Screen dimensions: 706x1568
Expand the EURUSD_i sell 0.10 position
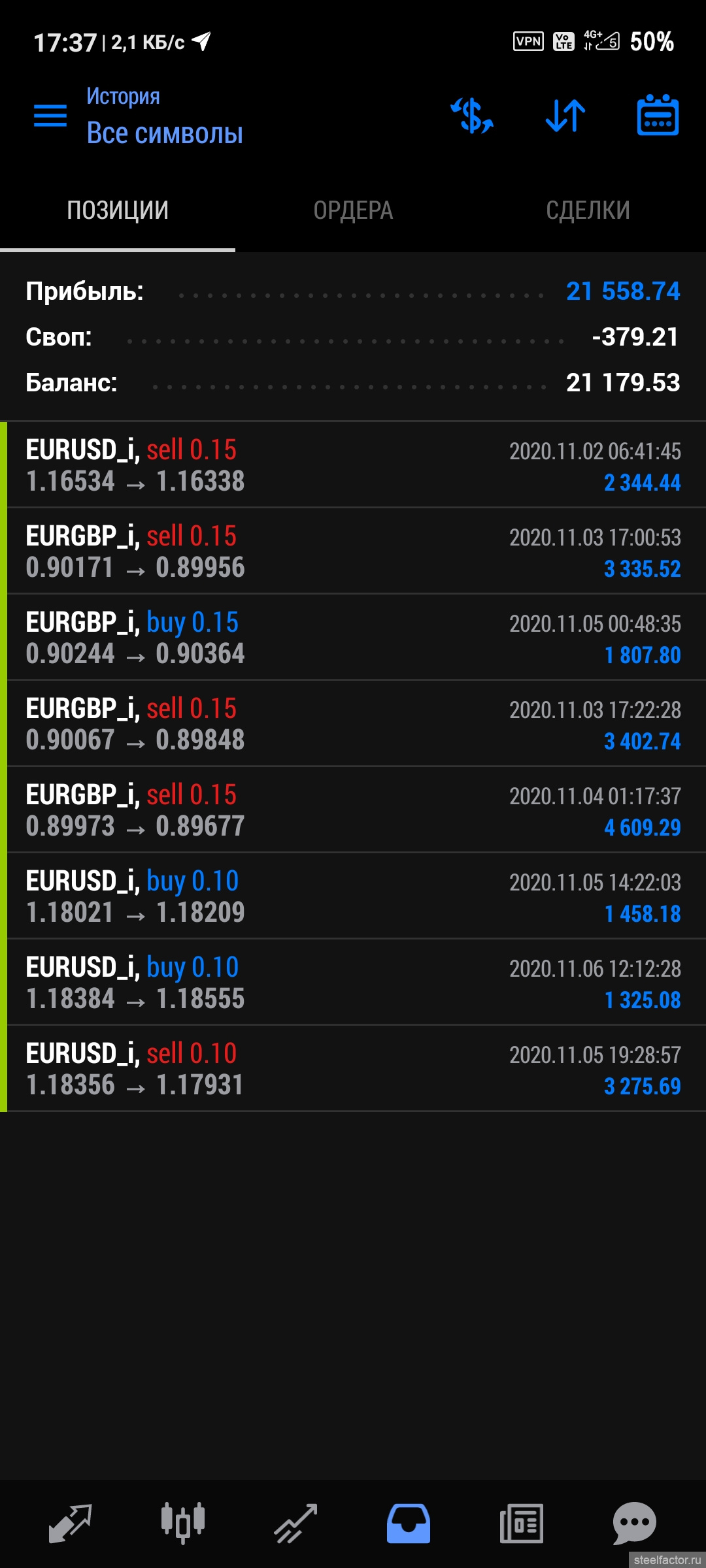coord(353,1069)
